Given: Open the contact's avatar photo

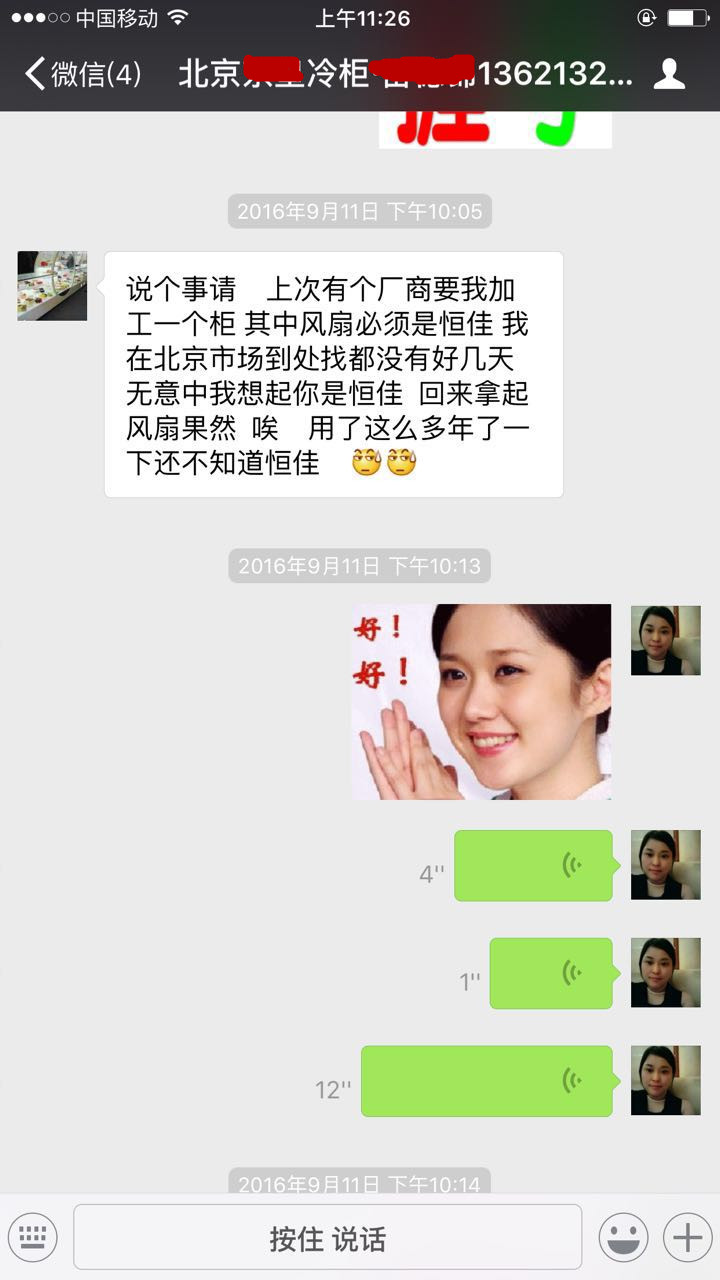Looking at the screenshot, I should pos(51,285).
